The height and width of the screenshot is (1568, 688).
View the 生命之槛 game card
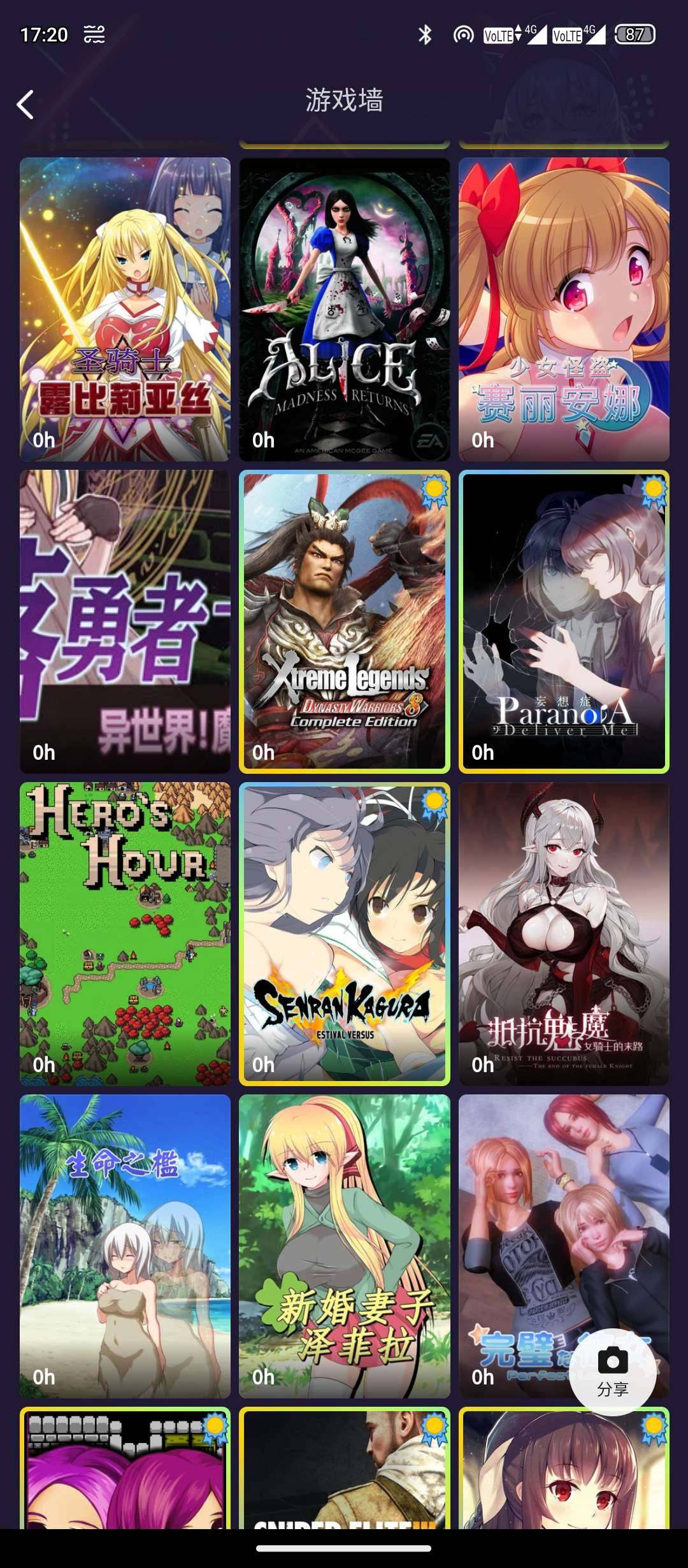tap(125, 1246)
